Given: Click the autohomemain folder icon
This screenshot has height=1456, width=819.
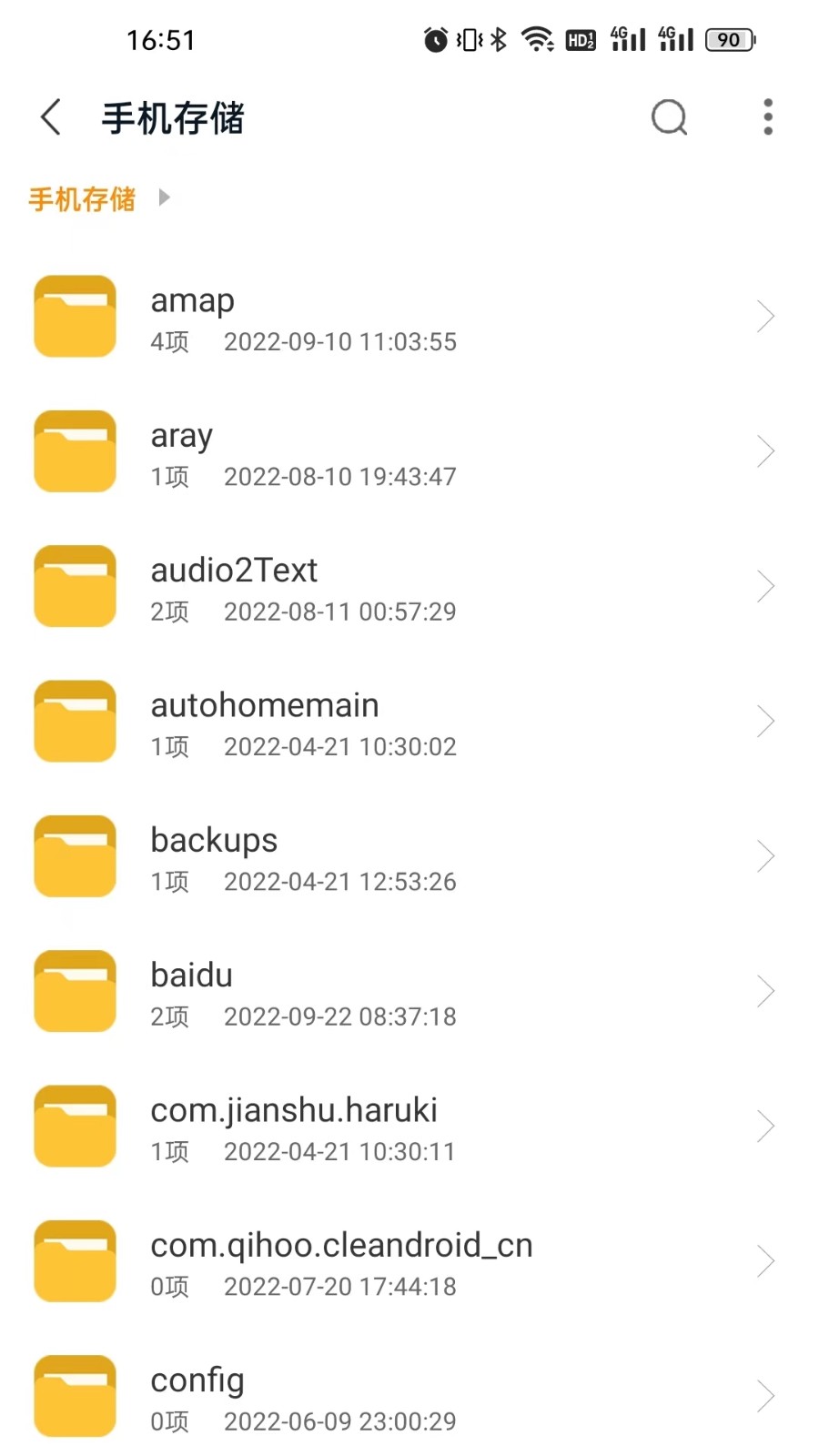Looking at the screenshot, I should (x=75, y=721).
